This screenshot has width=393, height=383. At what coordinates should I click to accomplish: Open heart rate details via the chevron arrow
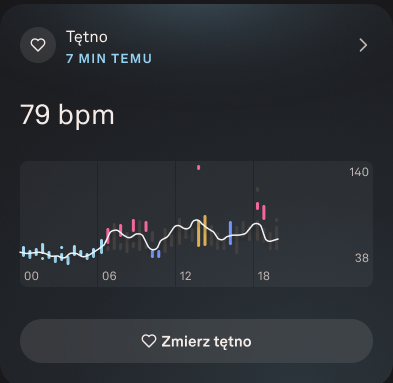[x=363, y=45]
